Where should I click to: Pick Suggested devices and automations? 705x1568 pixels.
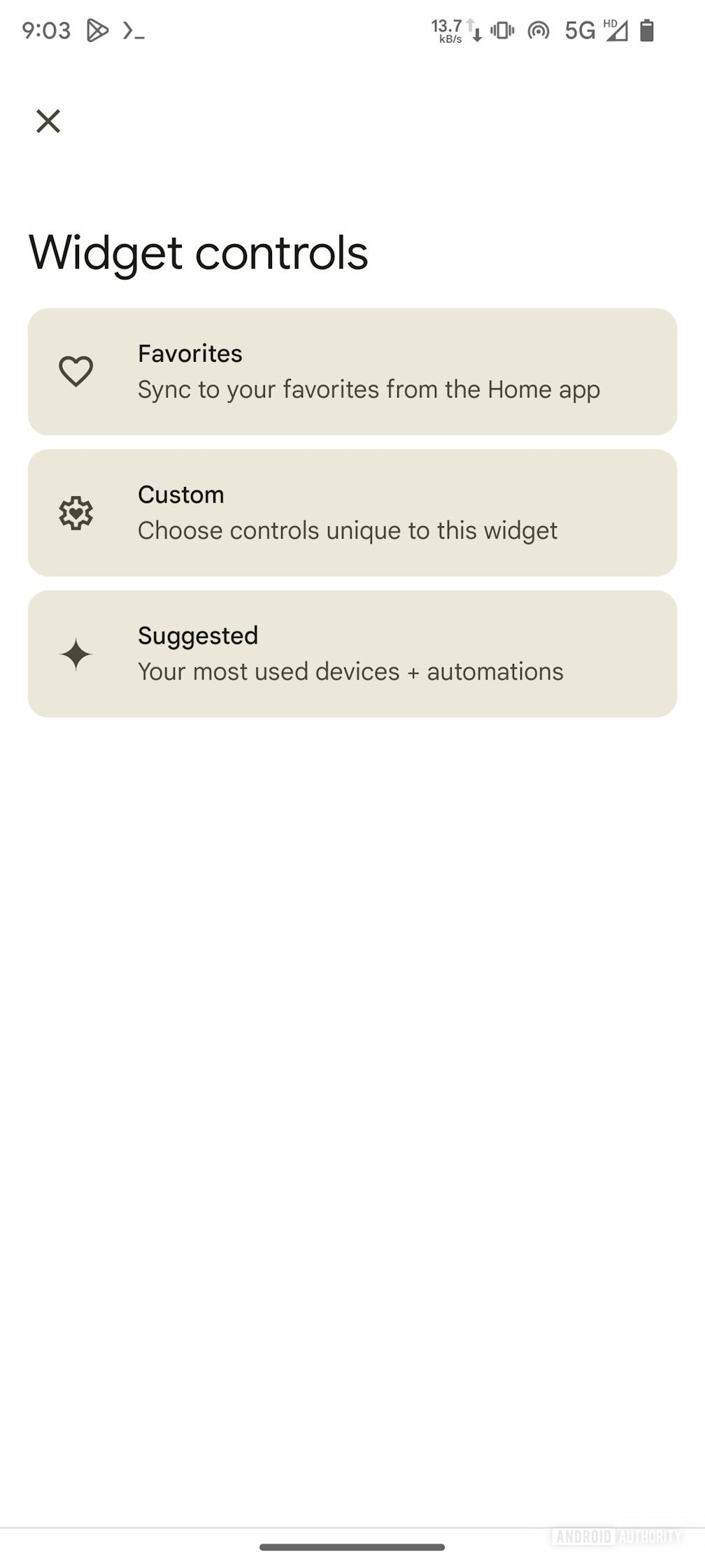click(x=352, y=654)
